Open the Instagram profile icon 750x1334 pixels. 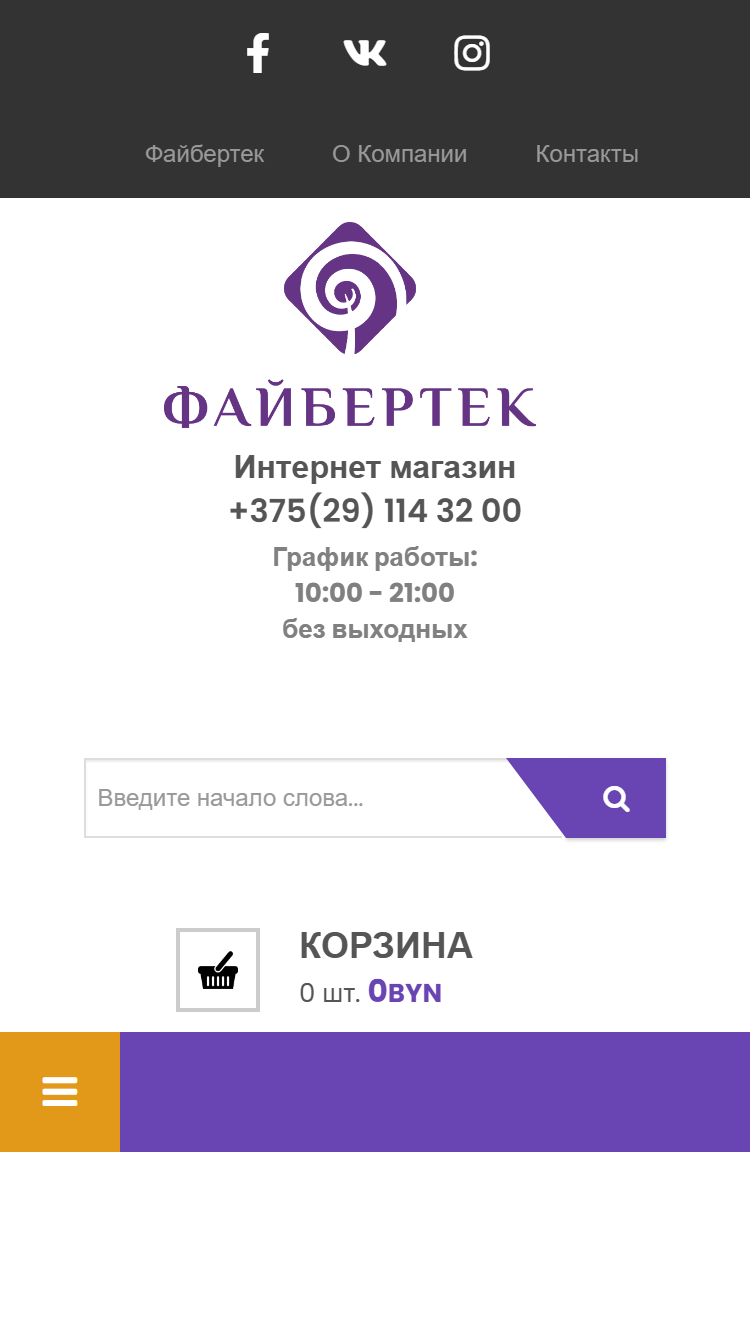pos(472,53)
